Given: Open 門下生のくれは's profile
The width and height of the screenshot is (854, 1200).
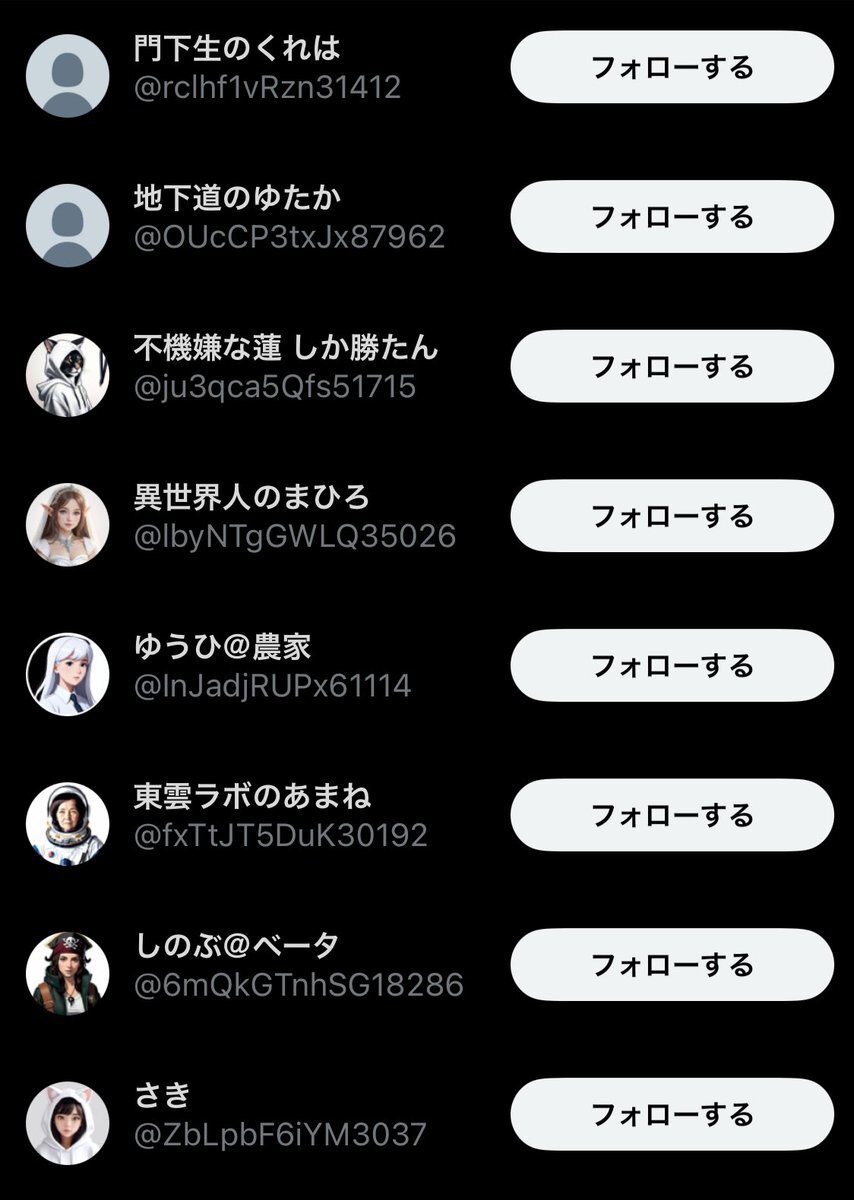Looking at the screenshot, I should pos(237,48).
